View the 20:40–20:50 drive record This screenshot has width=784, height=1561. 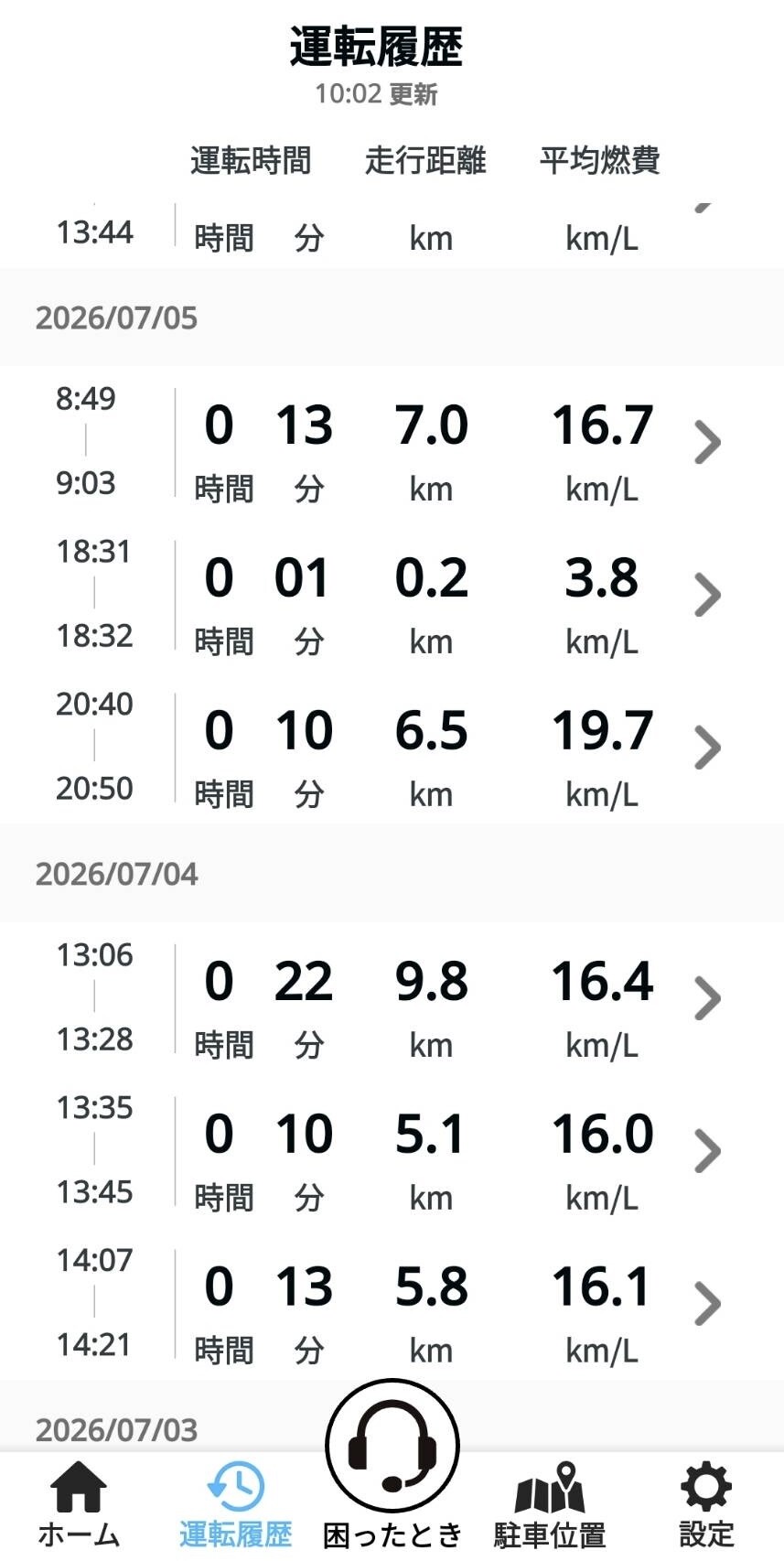pos(392,748)
